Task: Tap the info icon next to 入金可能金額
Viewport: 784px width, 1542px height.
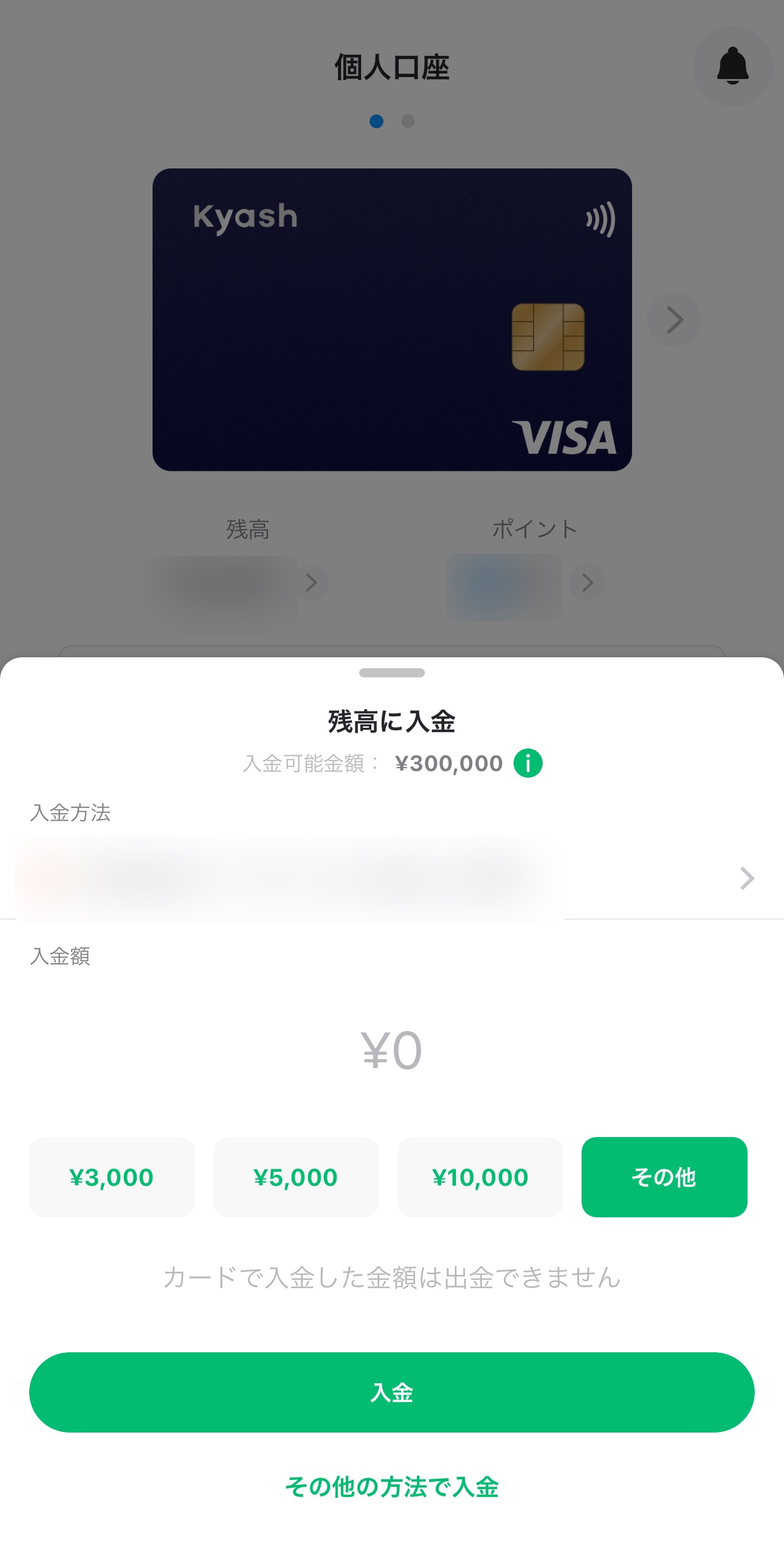Action: coord(527,762)
